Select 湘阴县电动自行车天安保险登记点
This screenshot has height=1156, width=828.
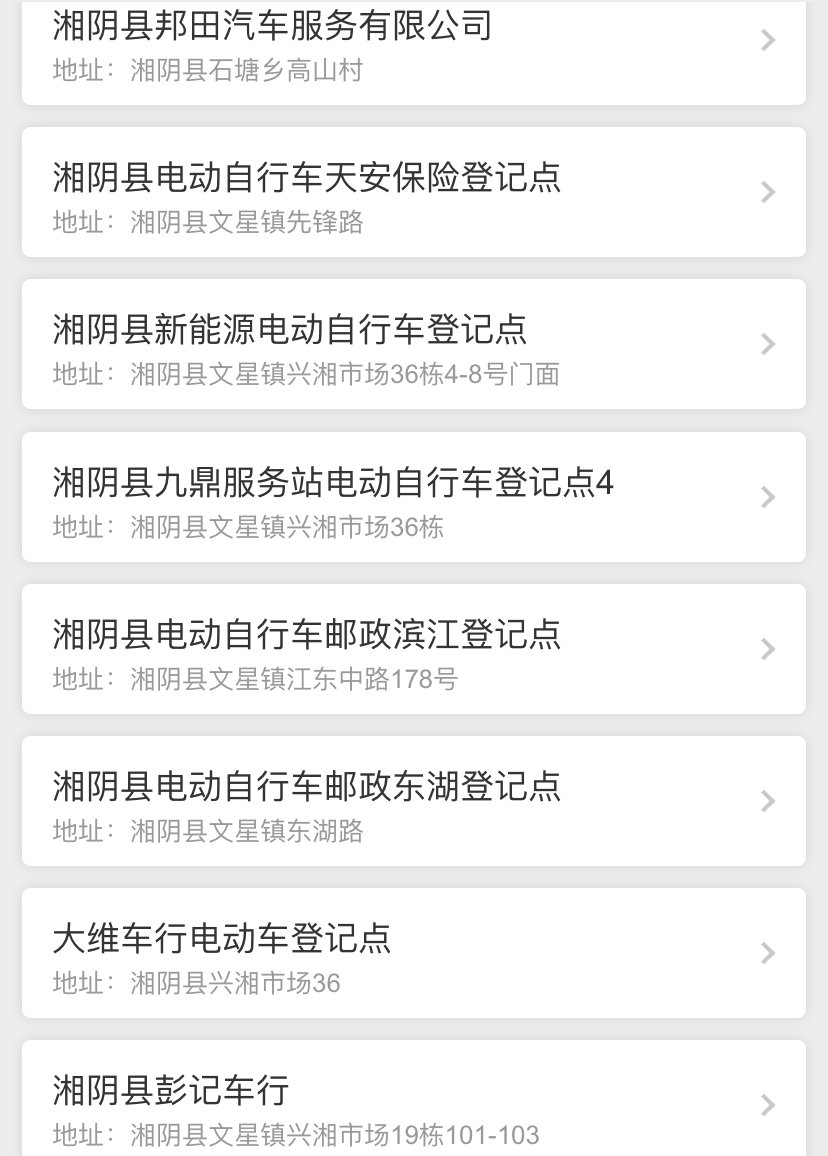point(413,193)
